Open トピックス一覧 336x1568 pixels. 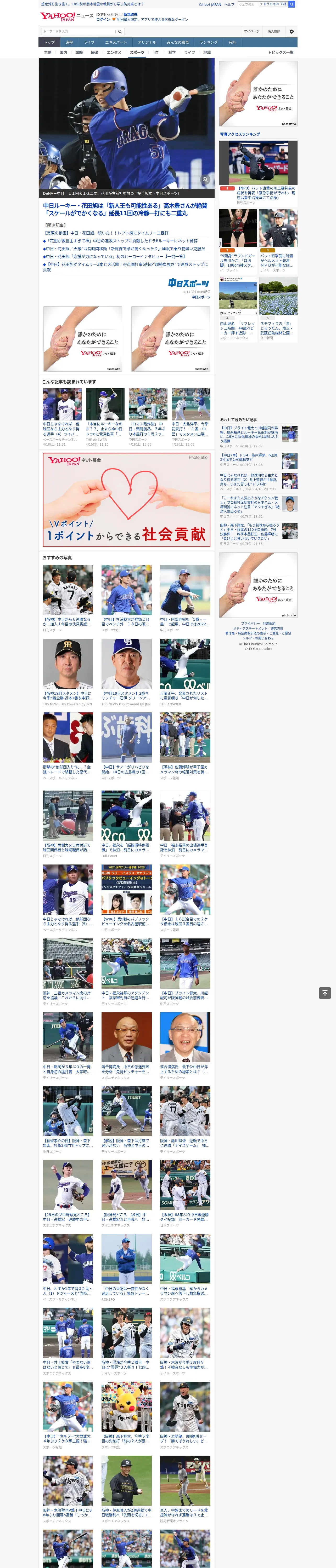(x=281, y=52)
